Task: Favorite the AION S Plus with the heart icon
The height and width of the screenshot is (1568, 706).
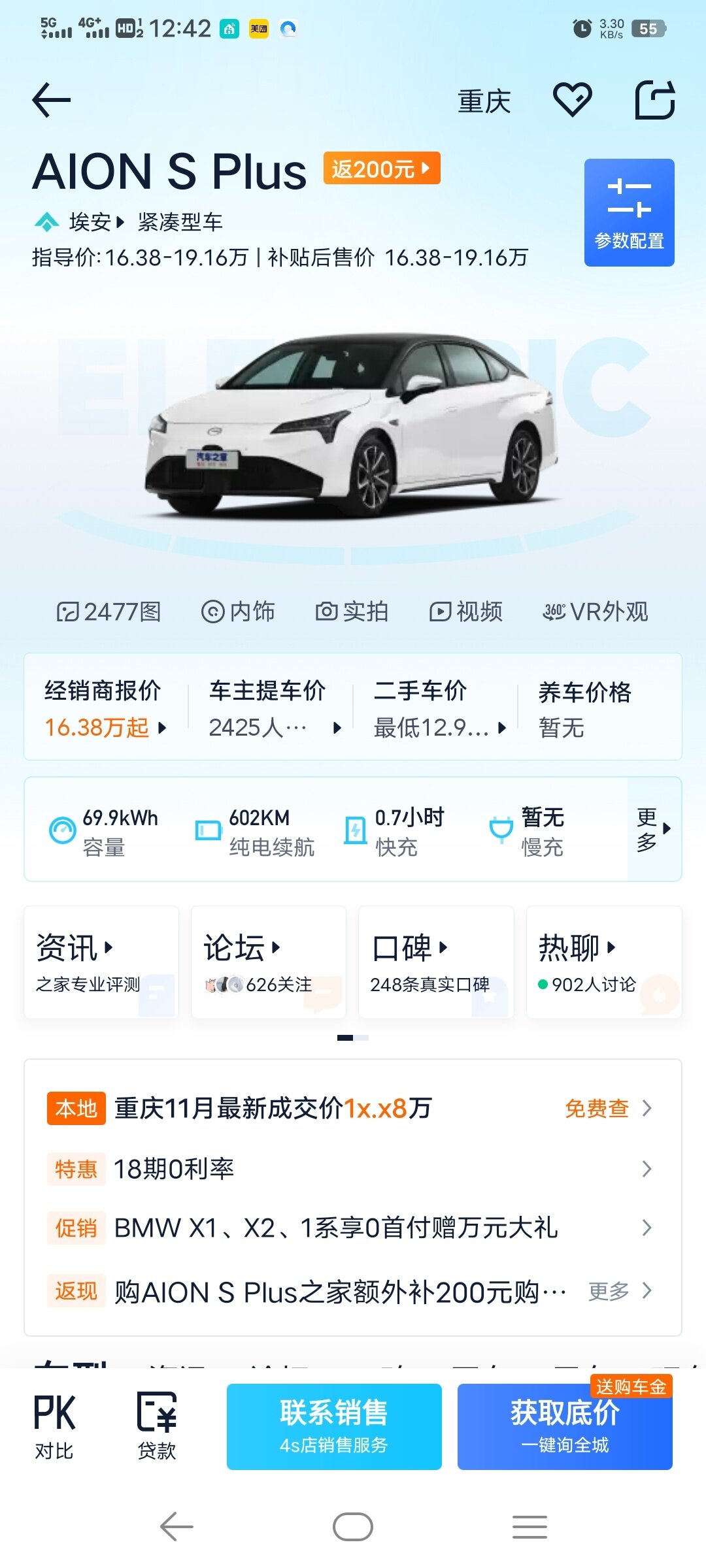Action: pos(572,100)
